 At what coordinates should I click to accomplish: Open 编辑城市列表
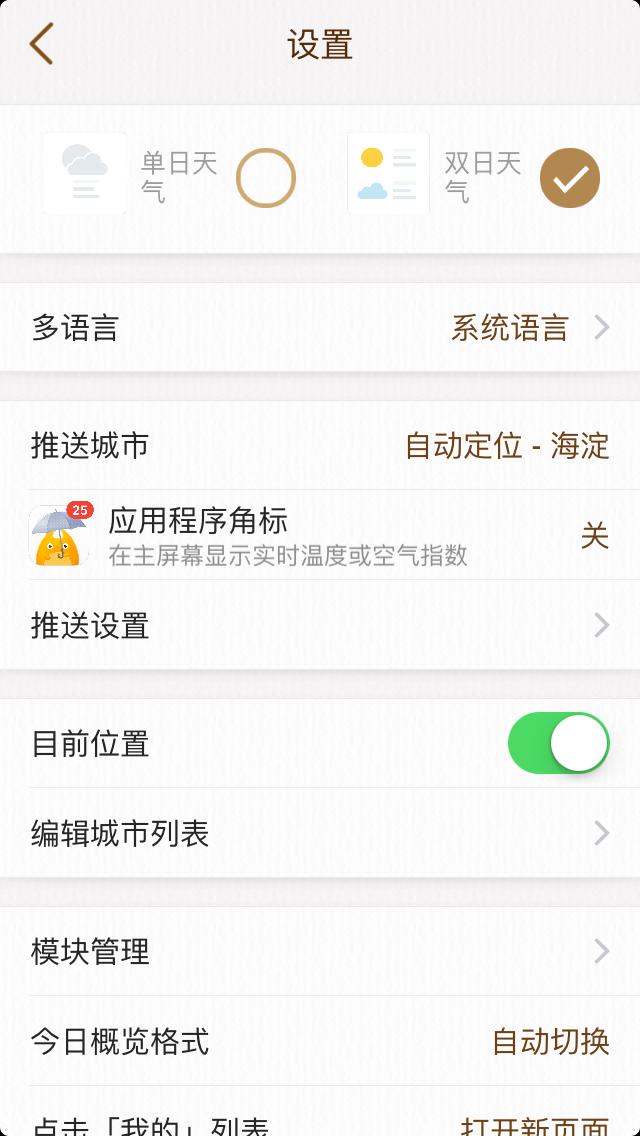320,833
